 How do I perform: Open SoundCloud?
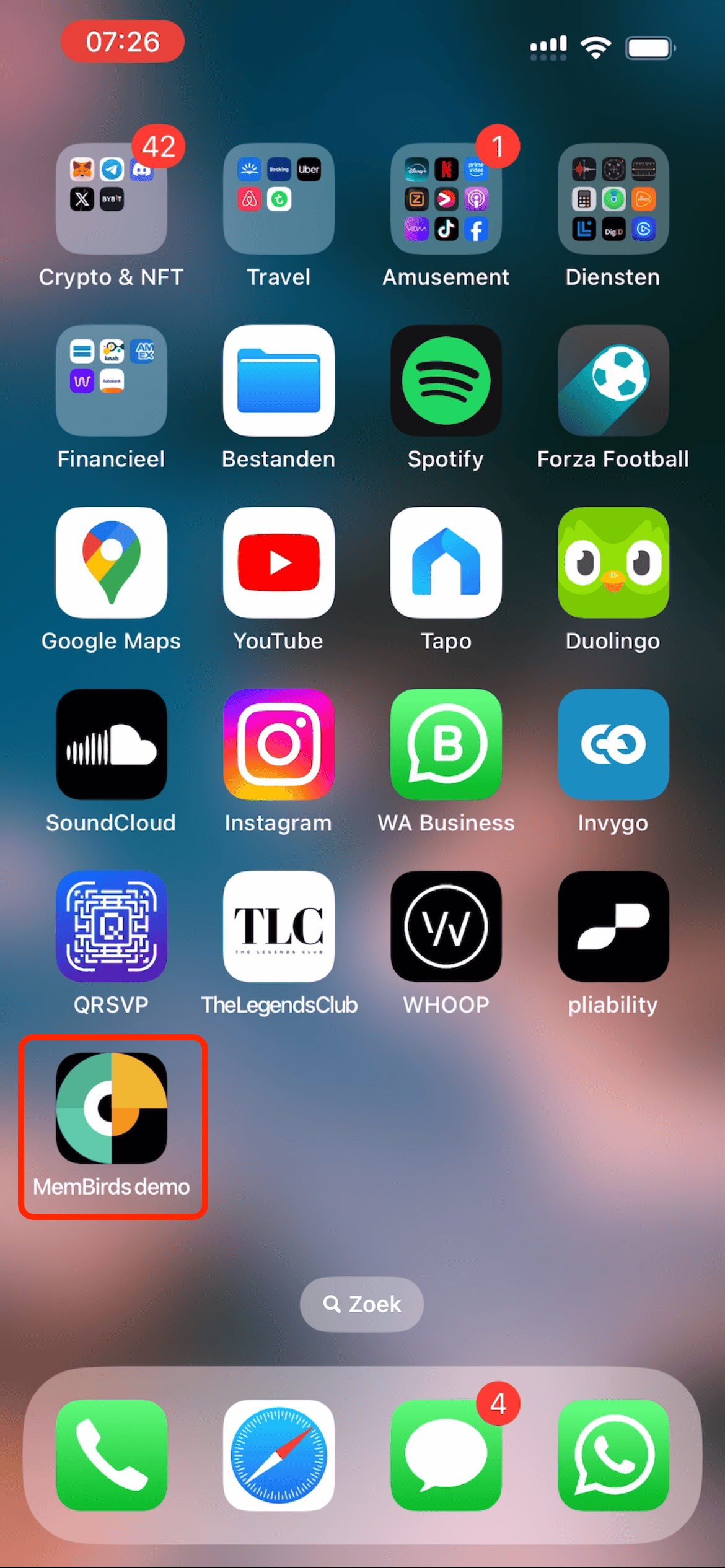[112, 744]
